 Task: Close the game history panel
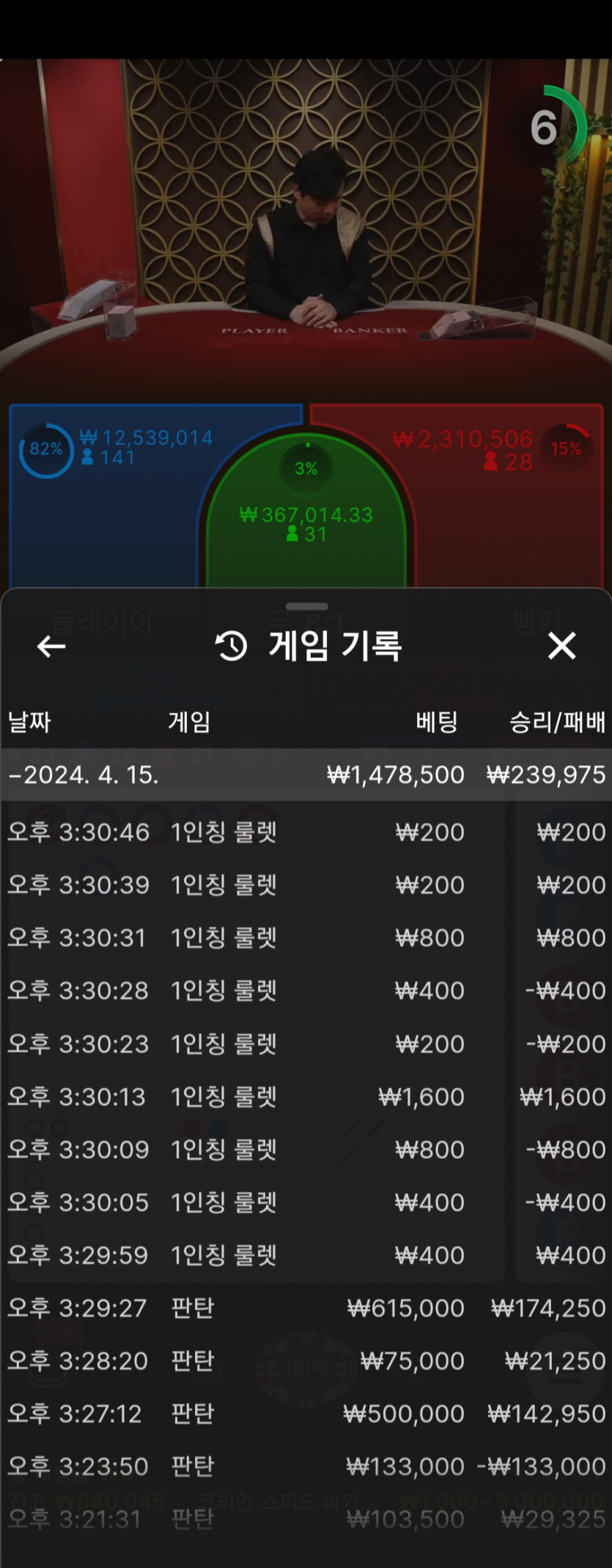coord(561,646)
